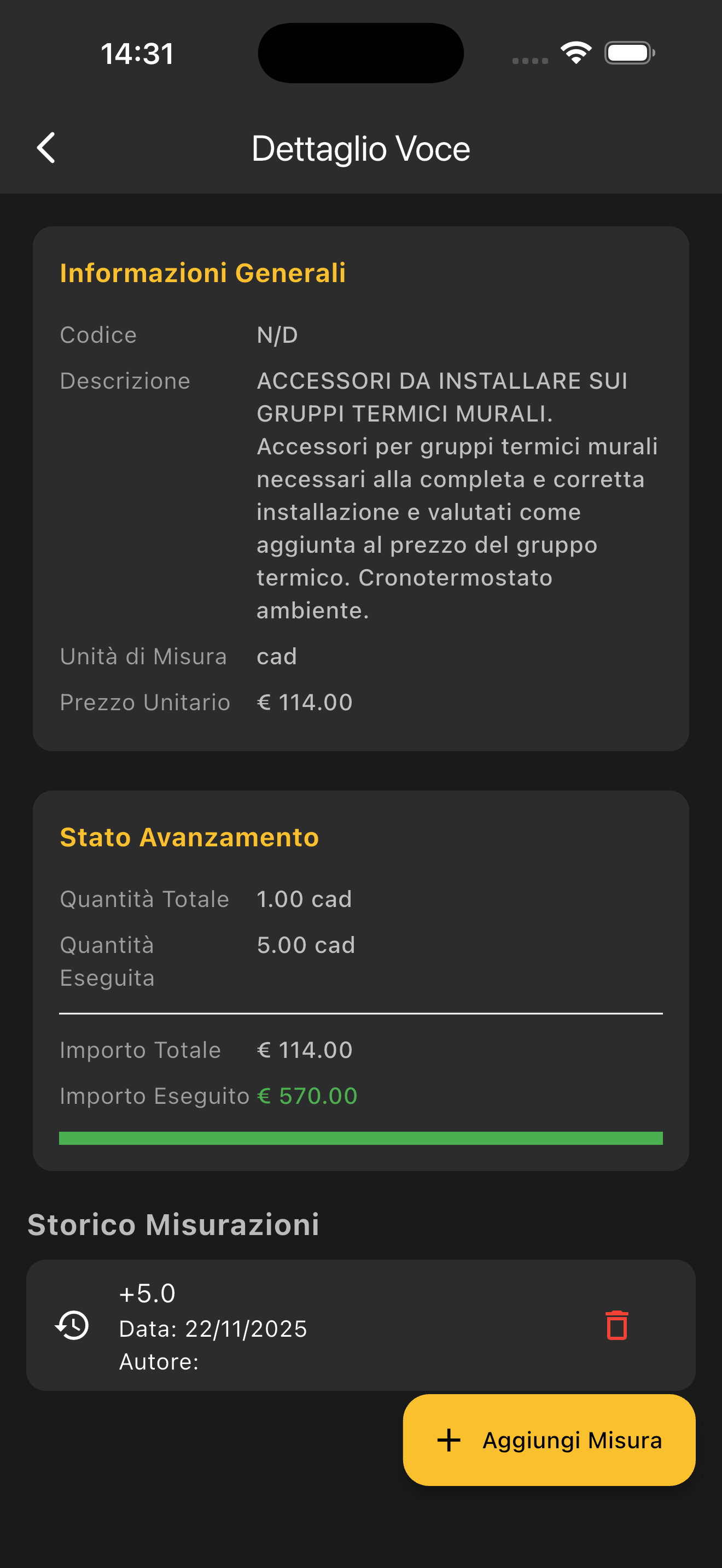Delete the +5.0 measurement entry

tap(616, 1325)
